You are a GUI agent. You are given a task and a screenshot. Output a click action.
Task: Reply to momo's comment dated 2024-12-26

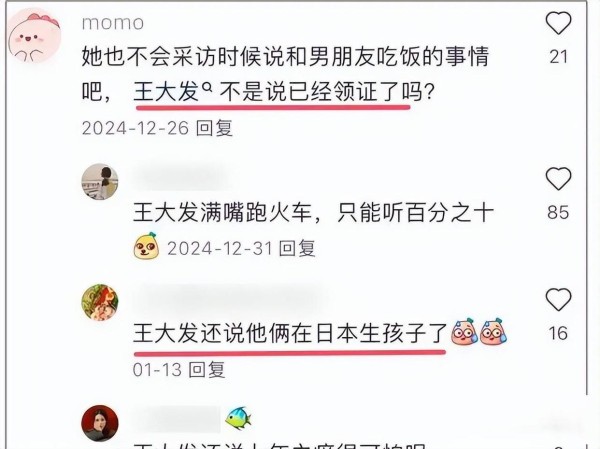[214, 128]
